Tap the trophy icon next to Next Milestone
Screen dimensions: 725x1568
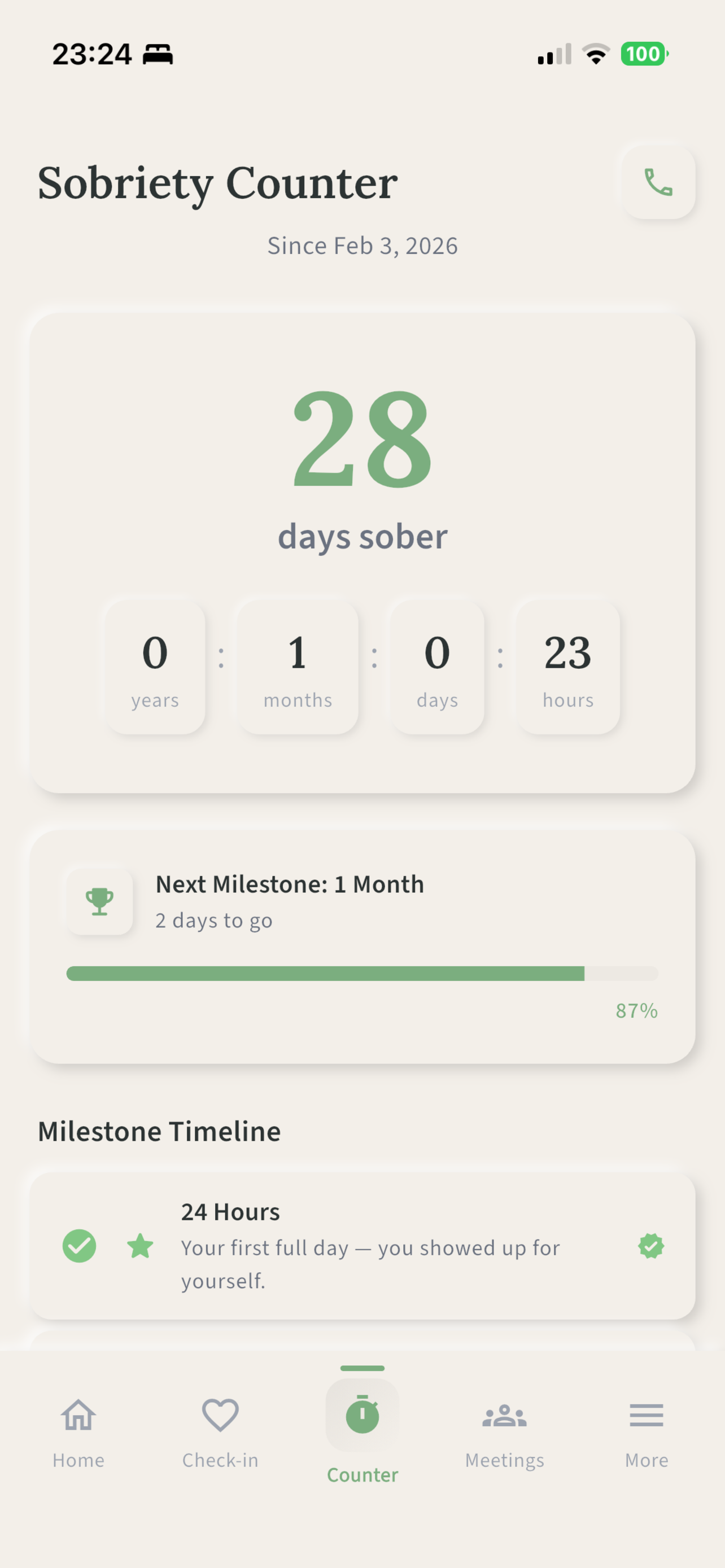(100, 903)
